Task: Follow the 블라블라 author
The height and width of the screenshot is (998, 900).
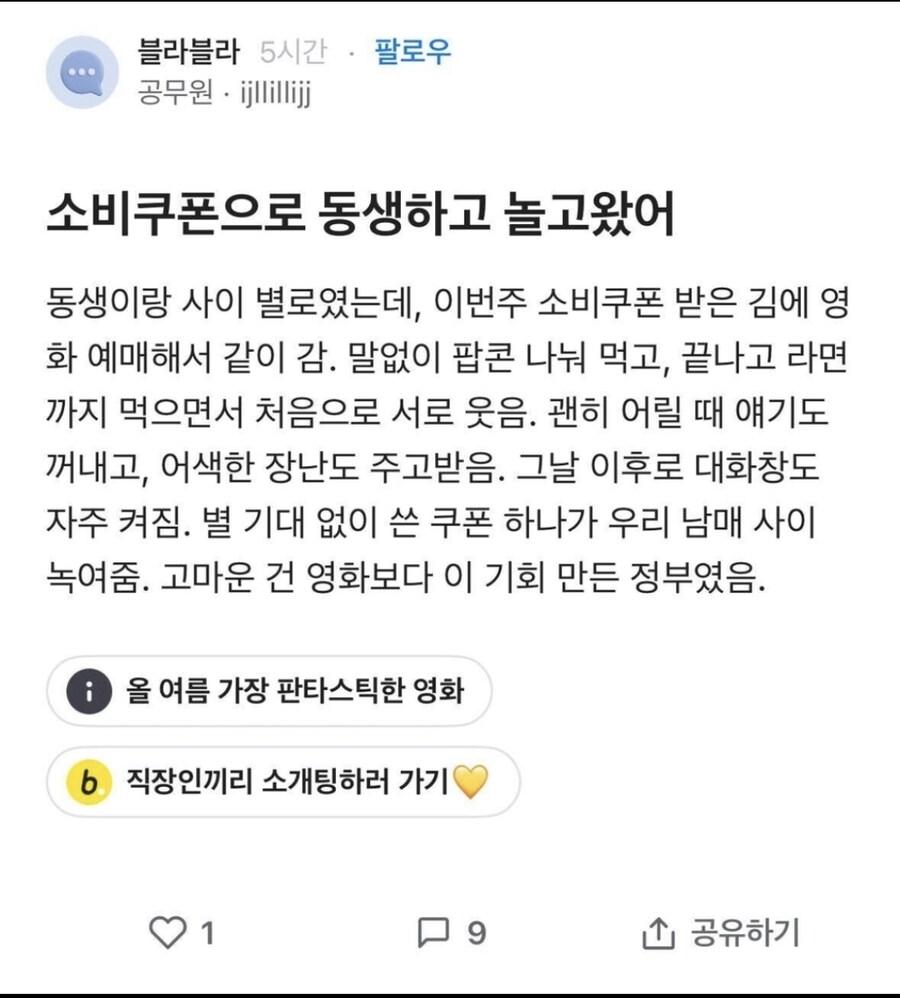Action: tap(412, 52)
